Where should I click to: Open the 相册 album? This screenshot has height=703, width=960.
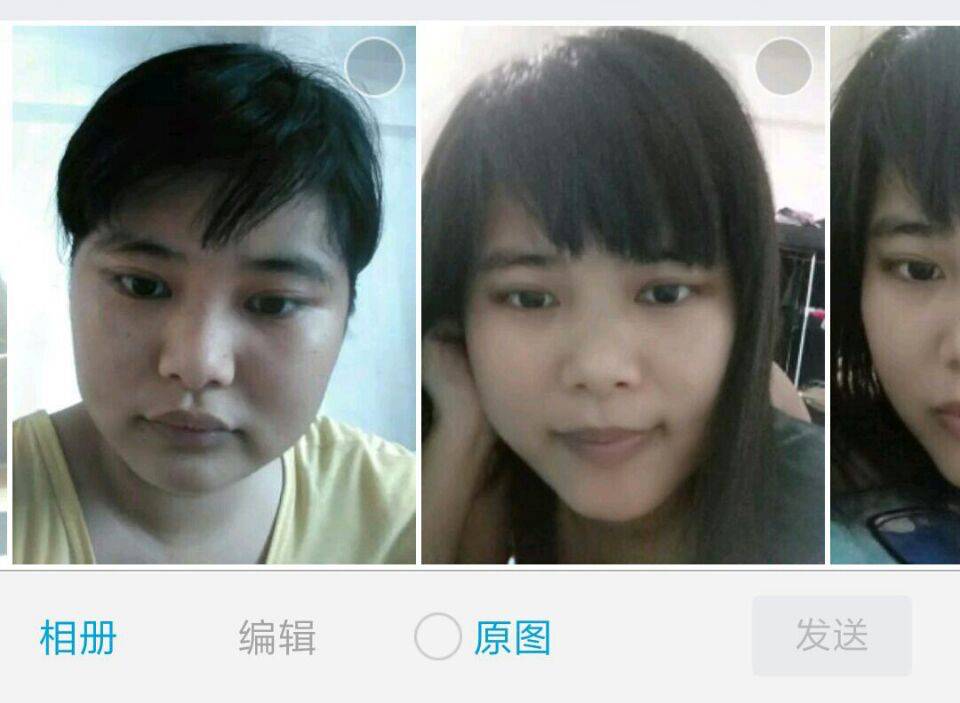point(78,637)
